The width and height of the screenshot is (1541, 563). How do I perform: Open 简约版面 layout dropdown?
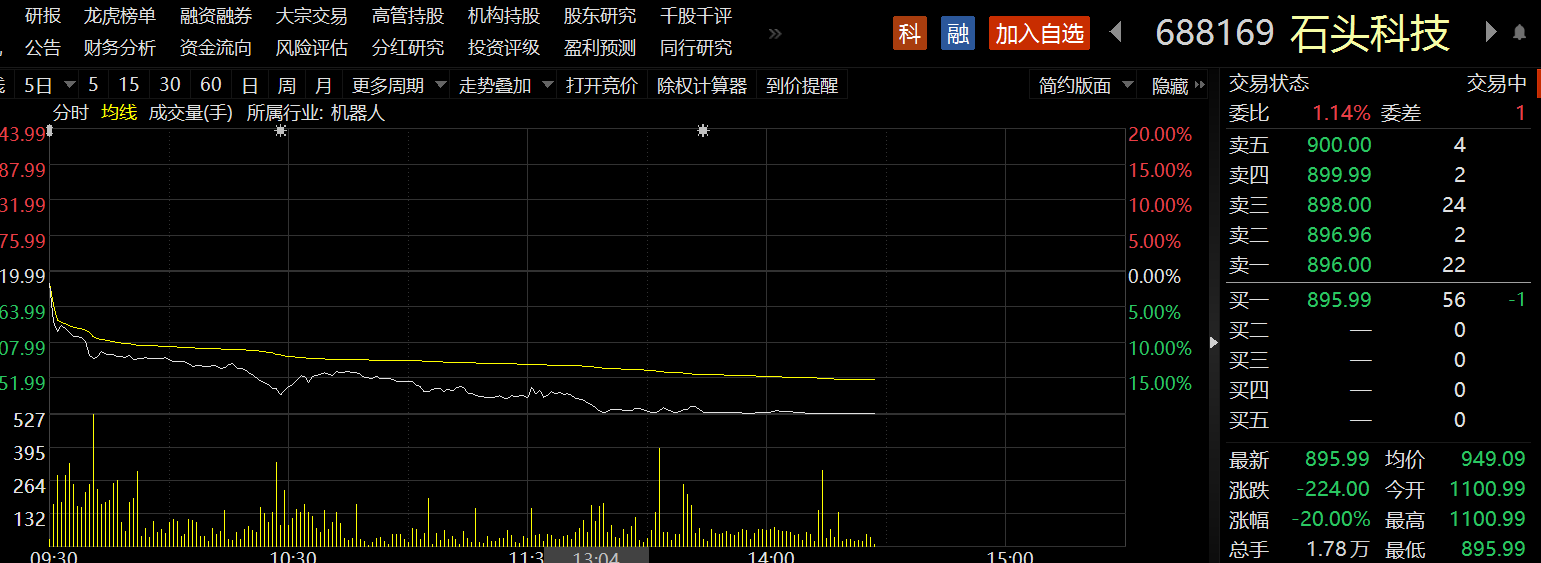coord(1084,85)
